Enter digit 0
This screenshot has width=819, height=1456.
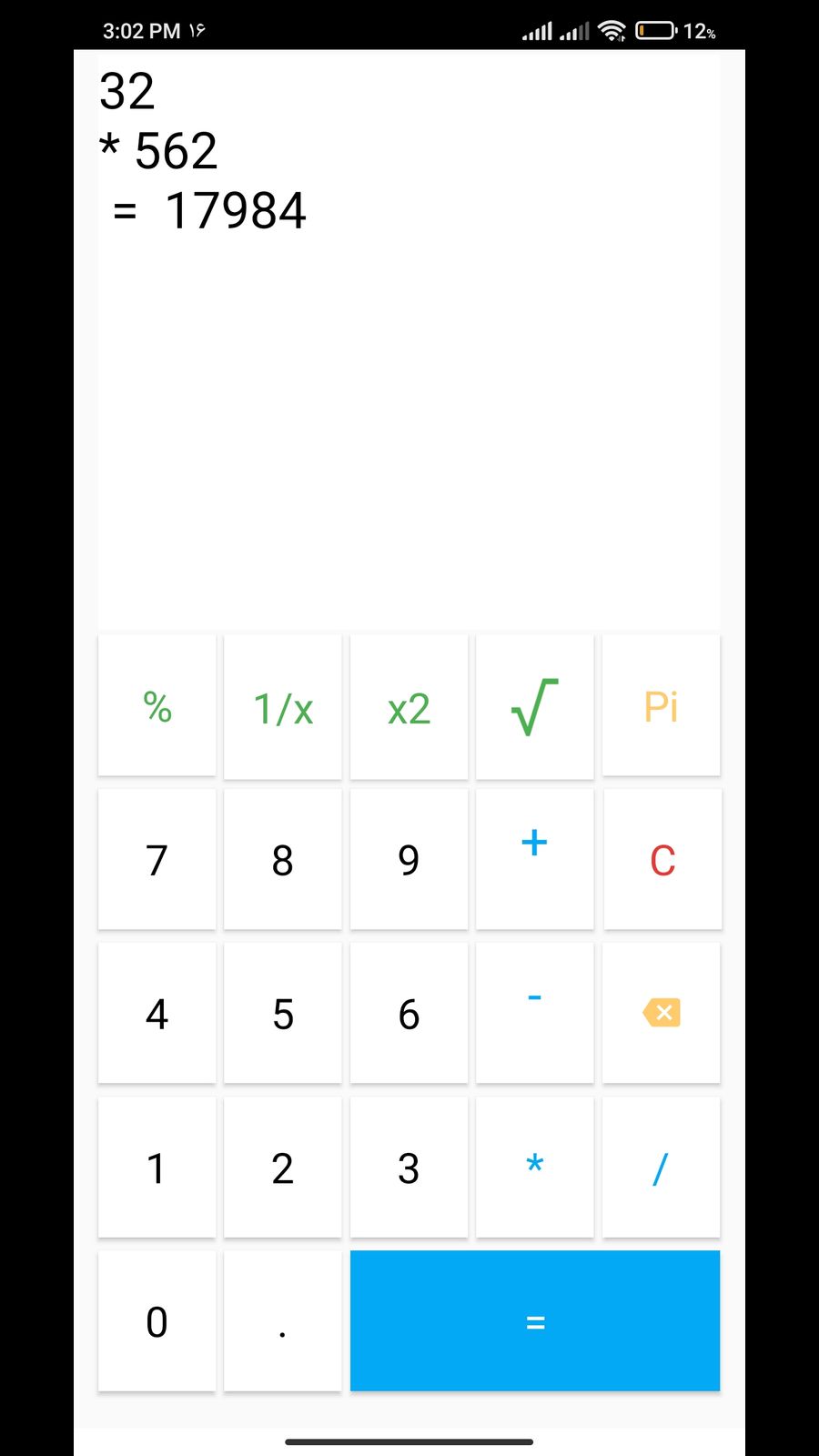(x=157, y=1320)
